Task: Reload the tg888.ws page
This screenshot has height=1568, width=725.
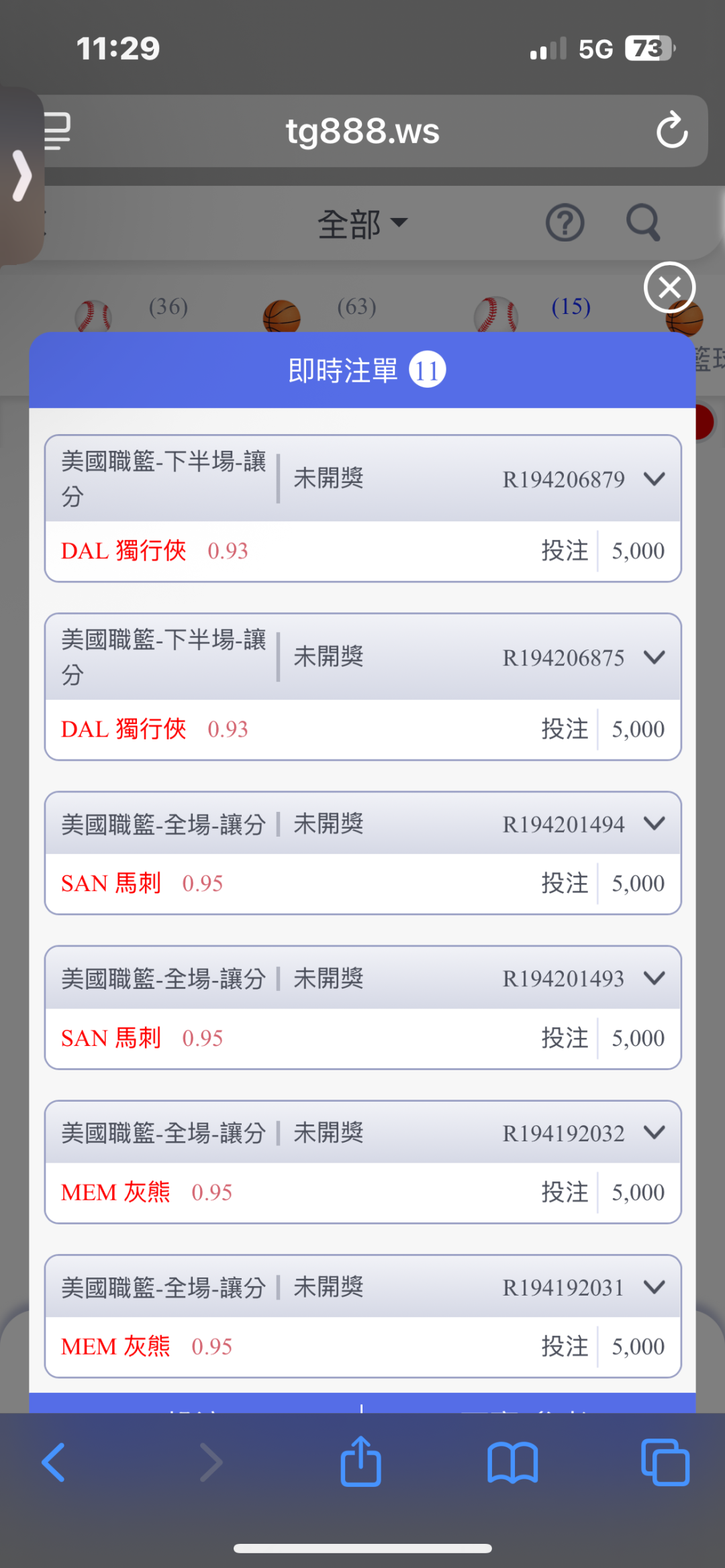Action: tap(671, 130)
